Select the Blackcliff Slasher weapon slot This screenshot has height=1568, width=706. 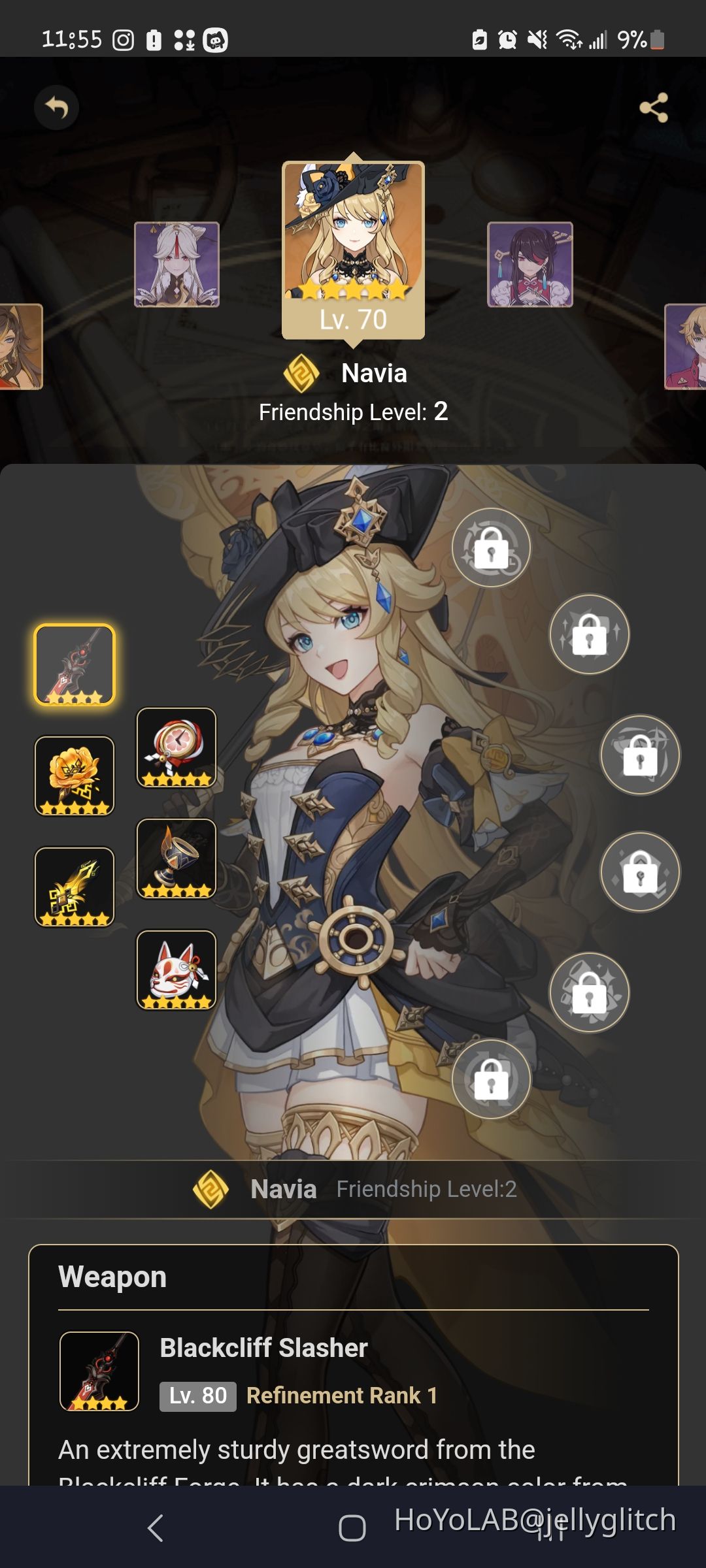pos(75,664)
